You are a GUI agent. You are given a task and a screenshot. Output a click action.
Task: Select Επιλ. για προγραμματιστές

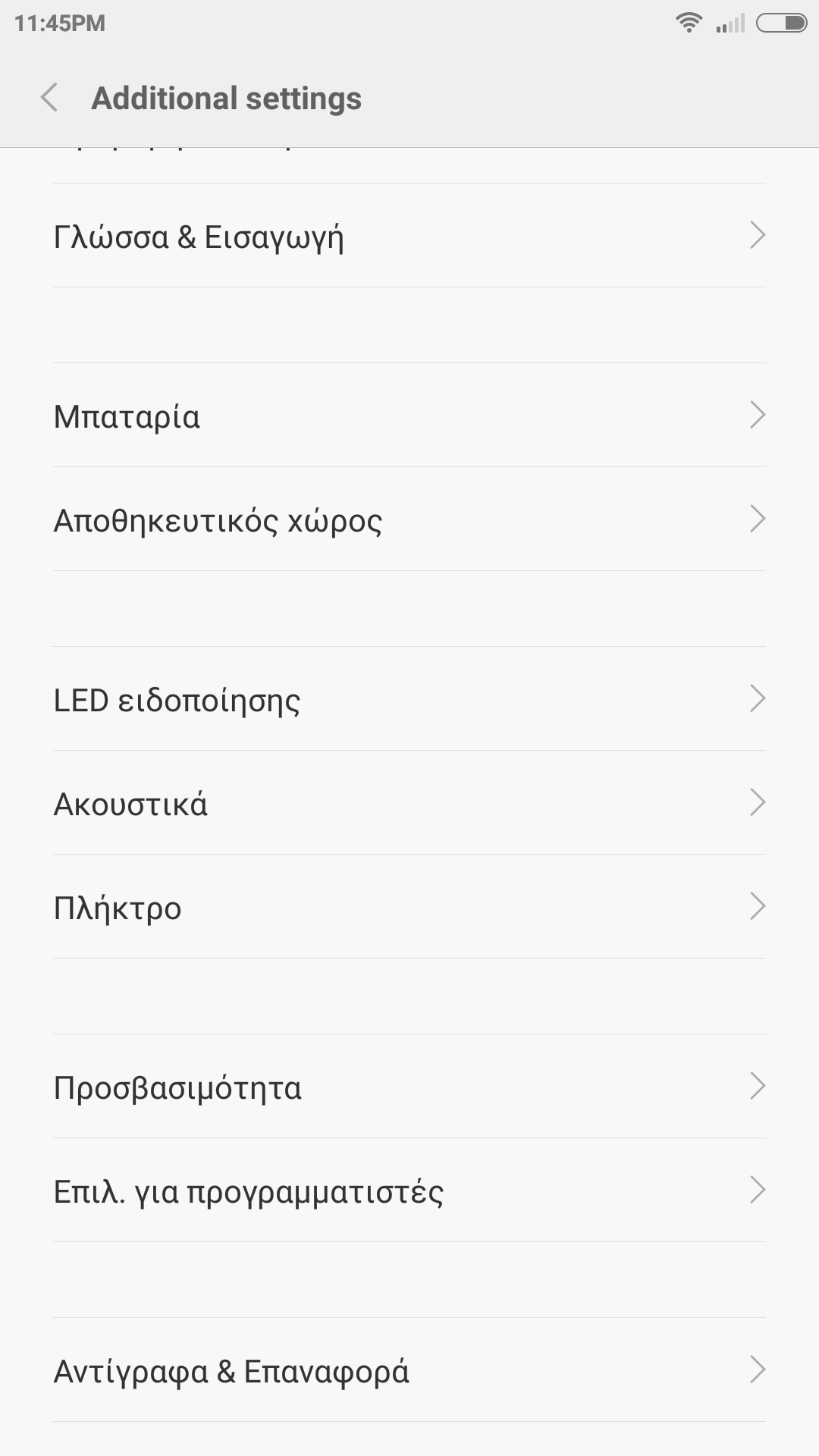409,1191
